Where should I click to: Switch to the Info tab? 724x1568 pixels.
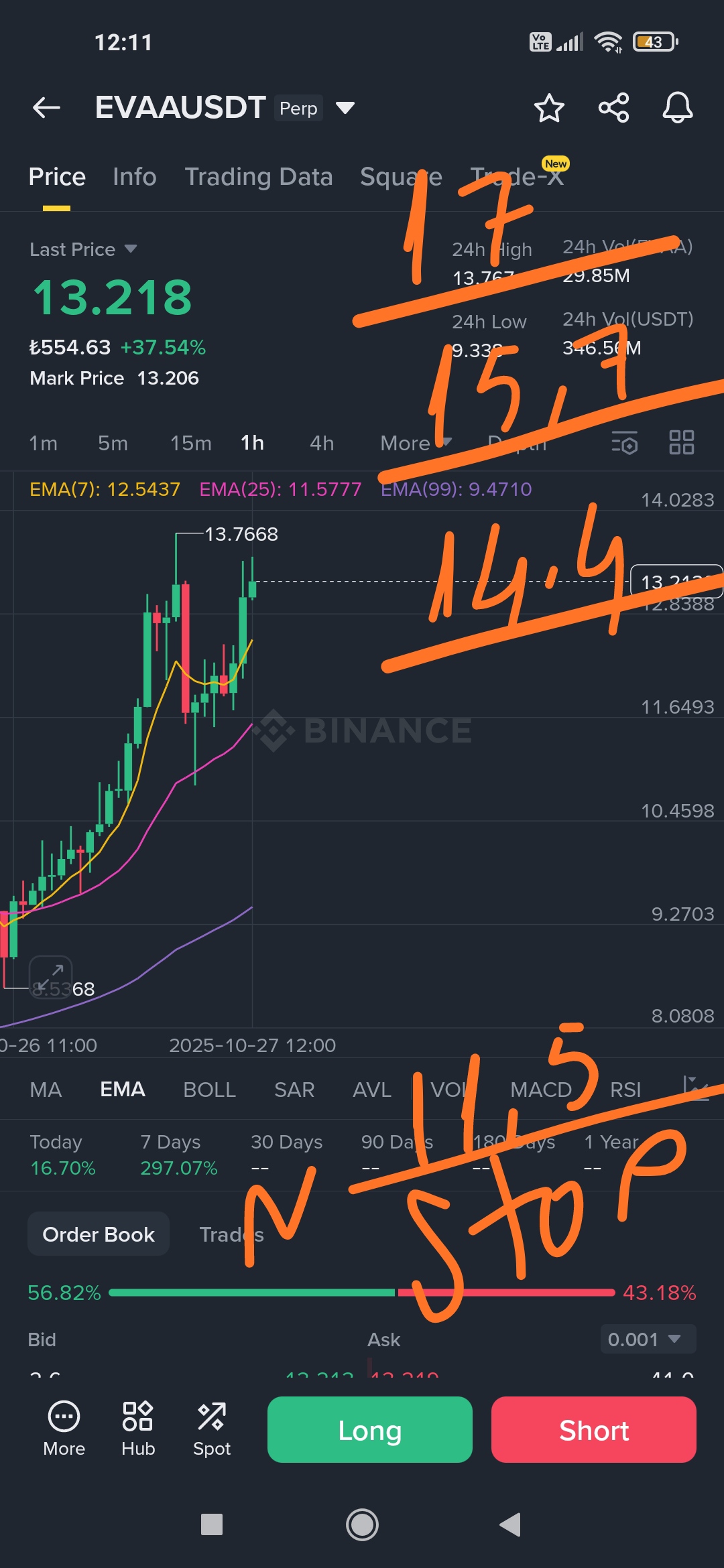(x=134, y=177)
